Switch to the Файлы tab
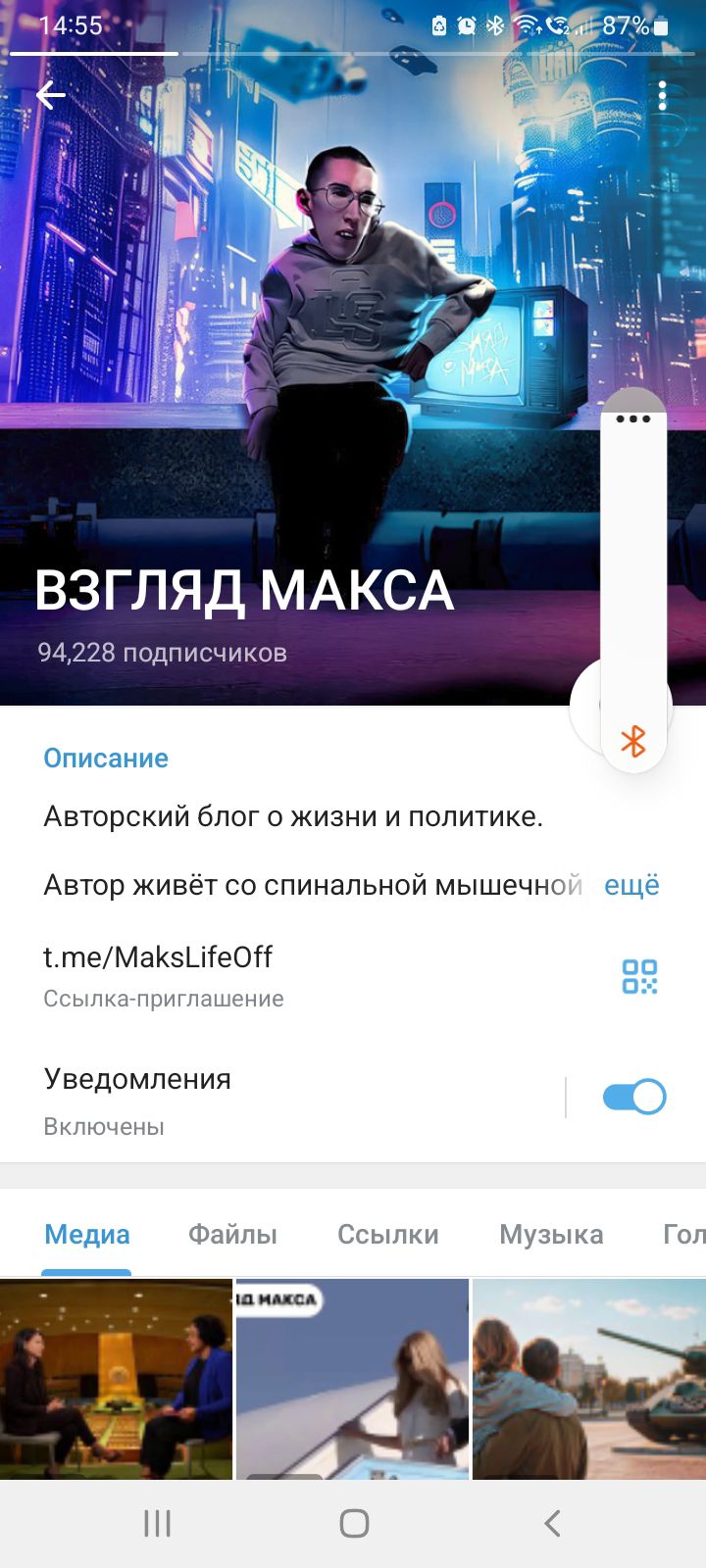The height and width of the screenshot is (1568, 706). point(232,1234)
